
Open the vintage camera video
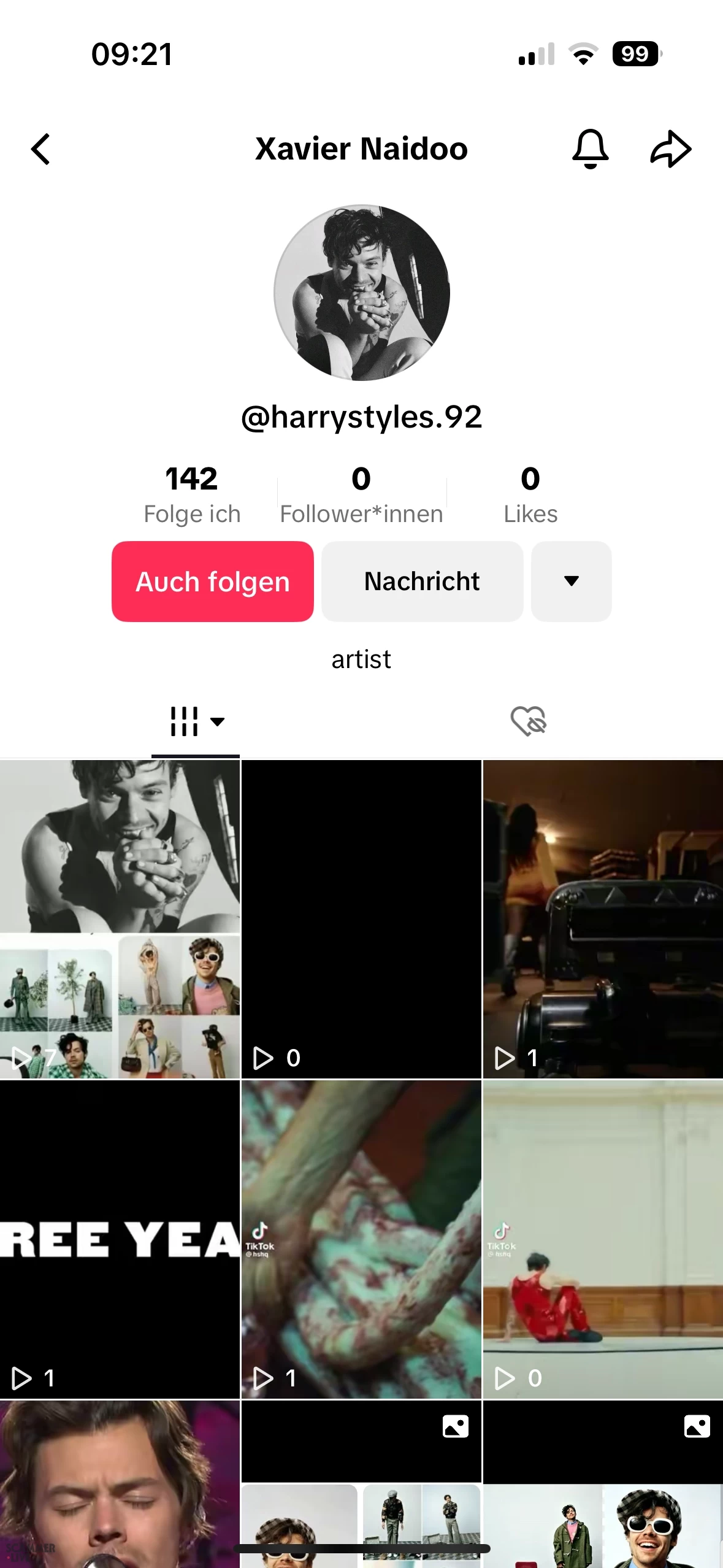603,919
